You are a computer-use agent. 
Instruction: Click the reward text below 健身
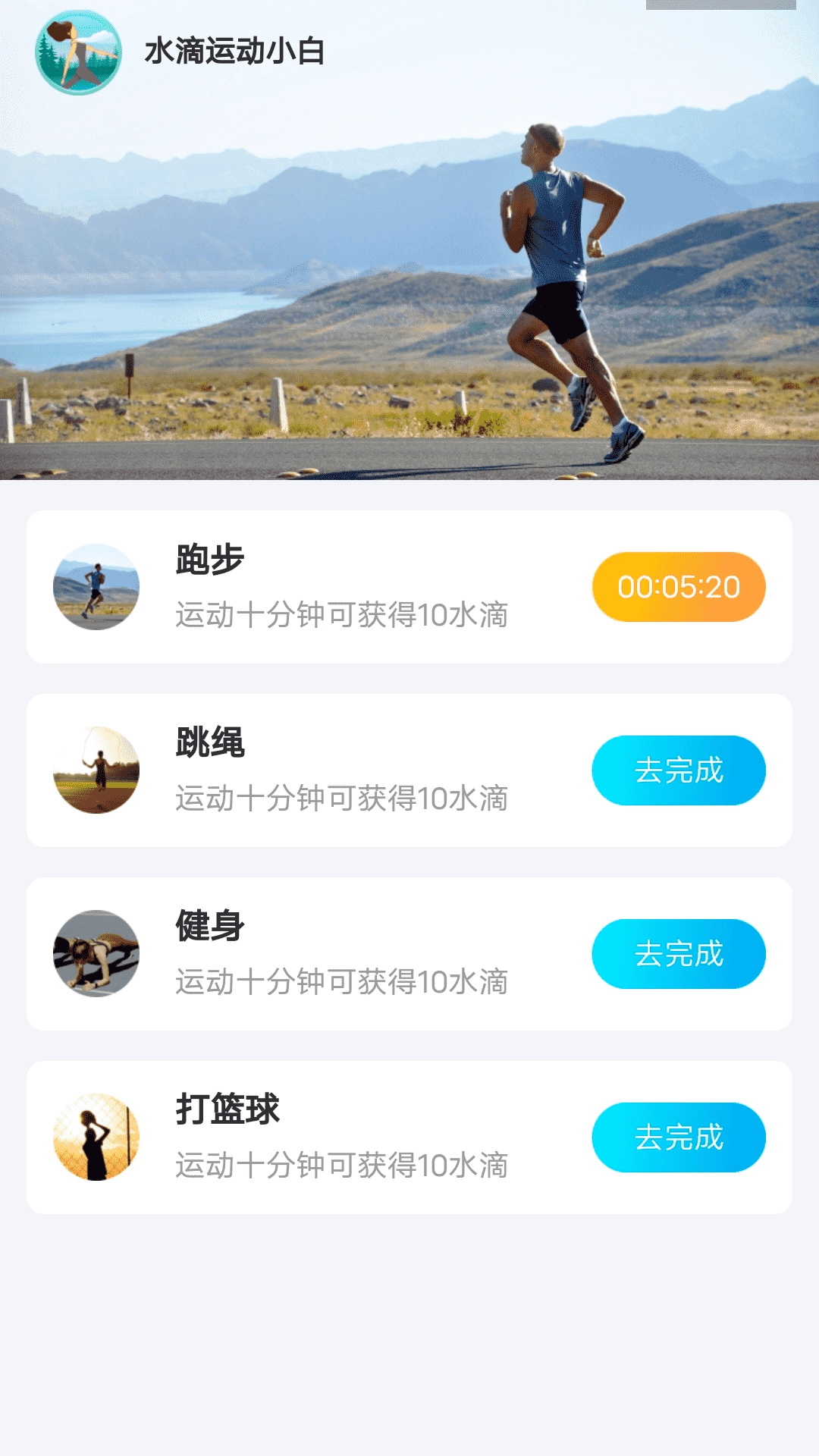(x=343, y=982)
